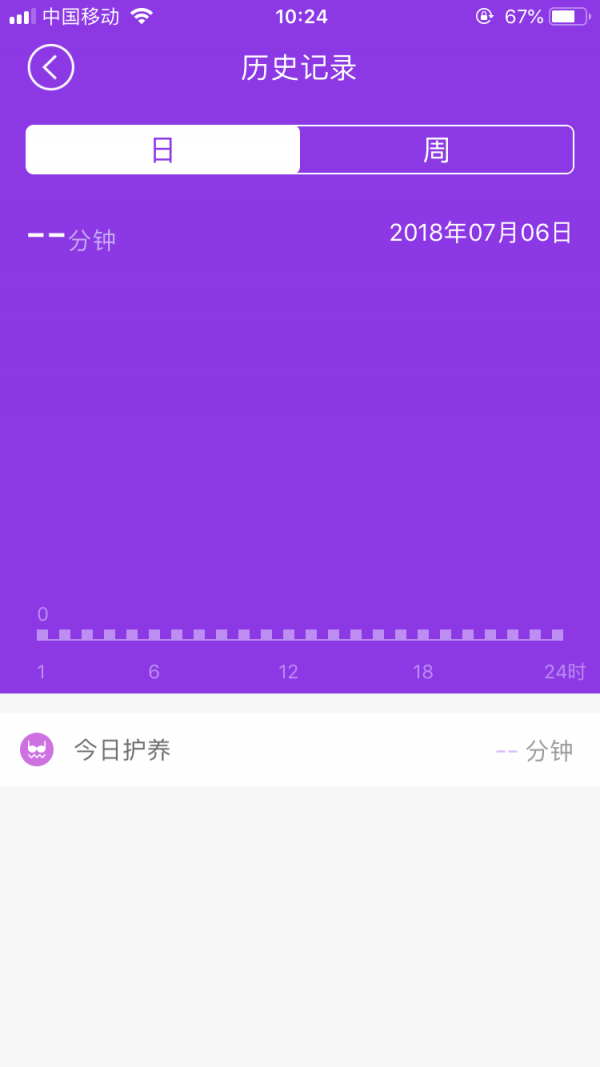
Task: Go back from the 历史记录 screen
Action: (51, 68)
